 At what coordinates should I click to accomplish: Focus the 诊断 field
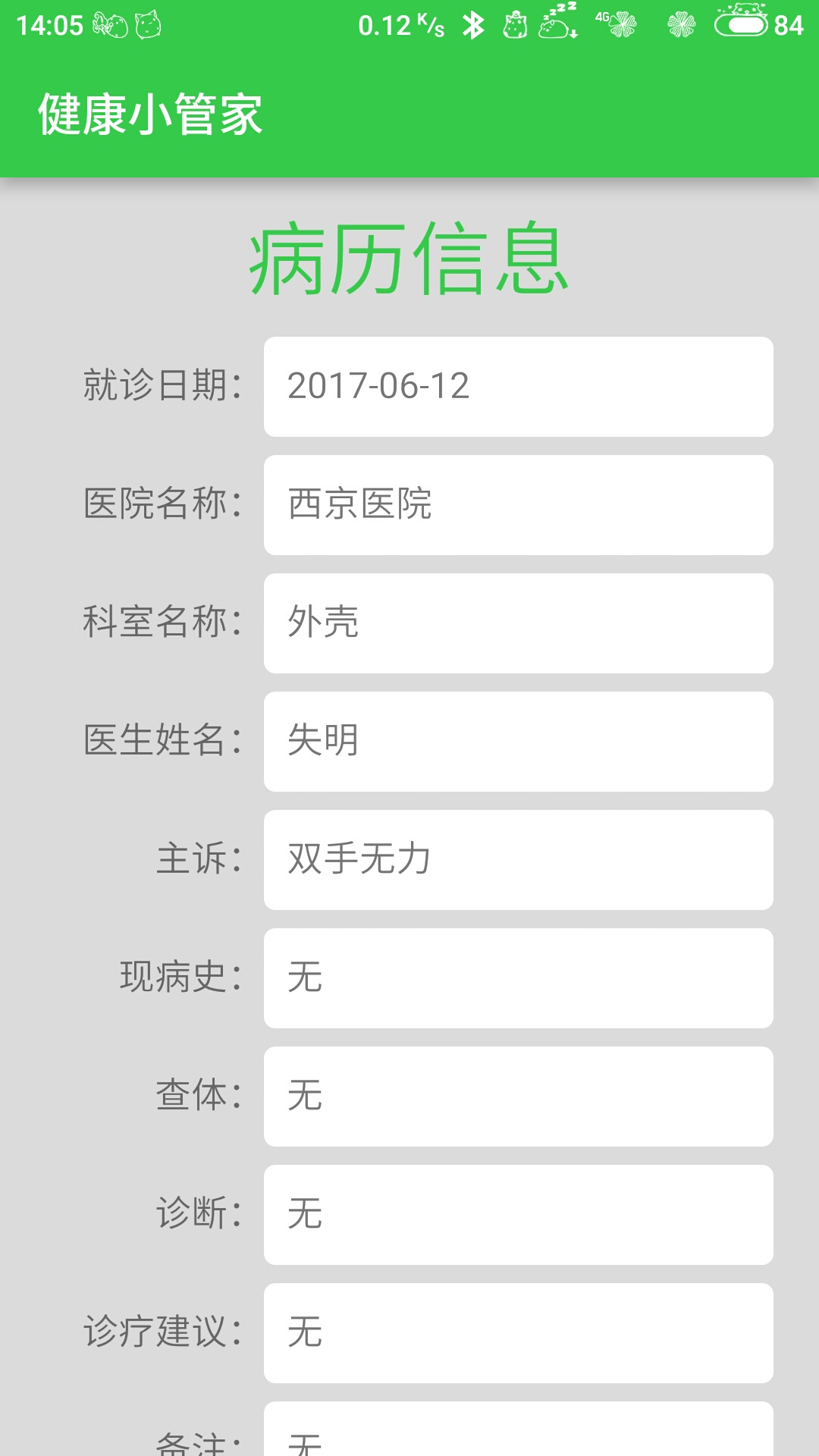(x=518, y=1215)
